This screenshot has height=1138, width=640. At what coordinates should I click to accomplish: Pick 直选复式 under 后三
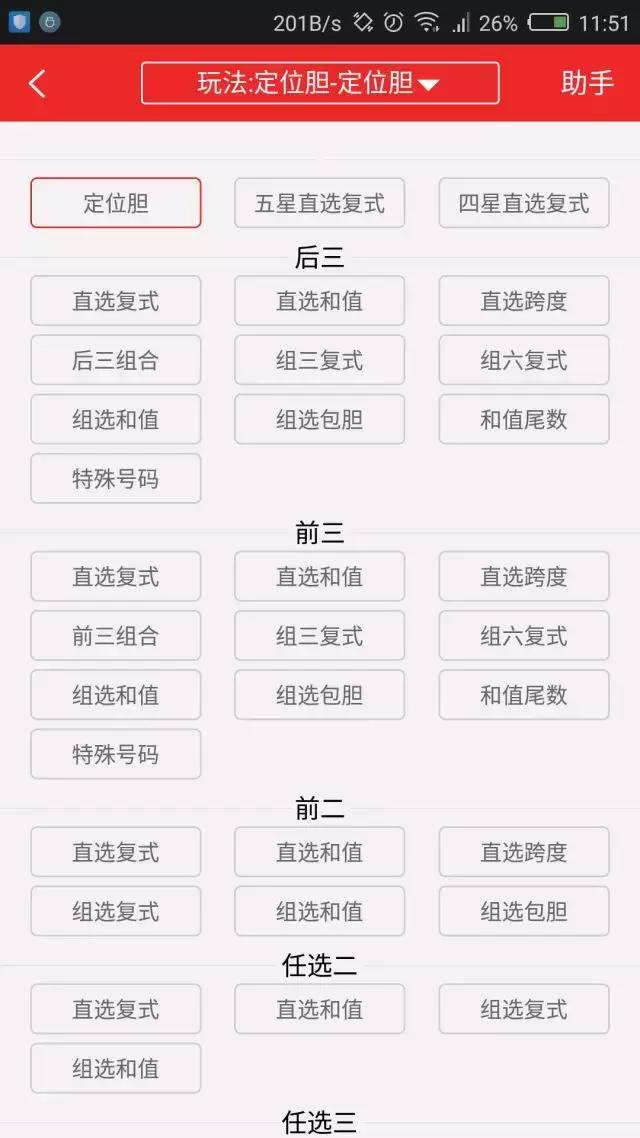(115, 300)
